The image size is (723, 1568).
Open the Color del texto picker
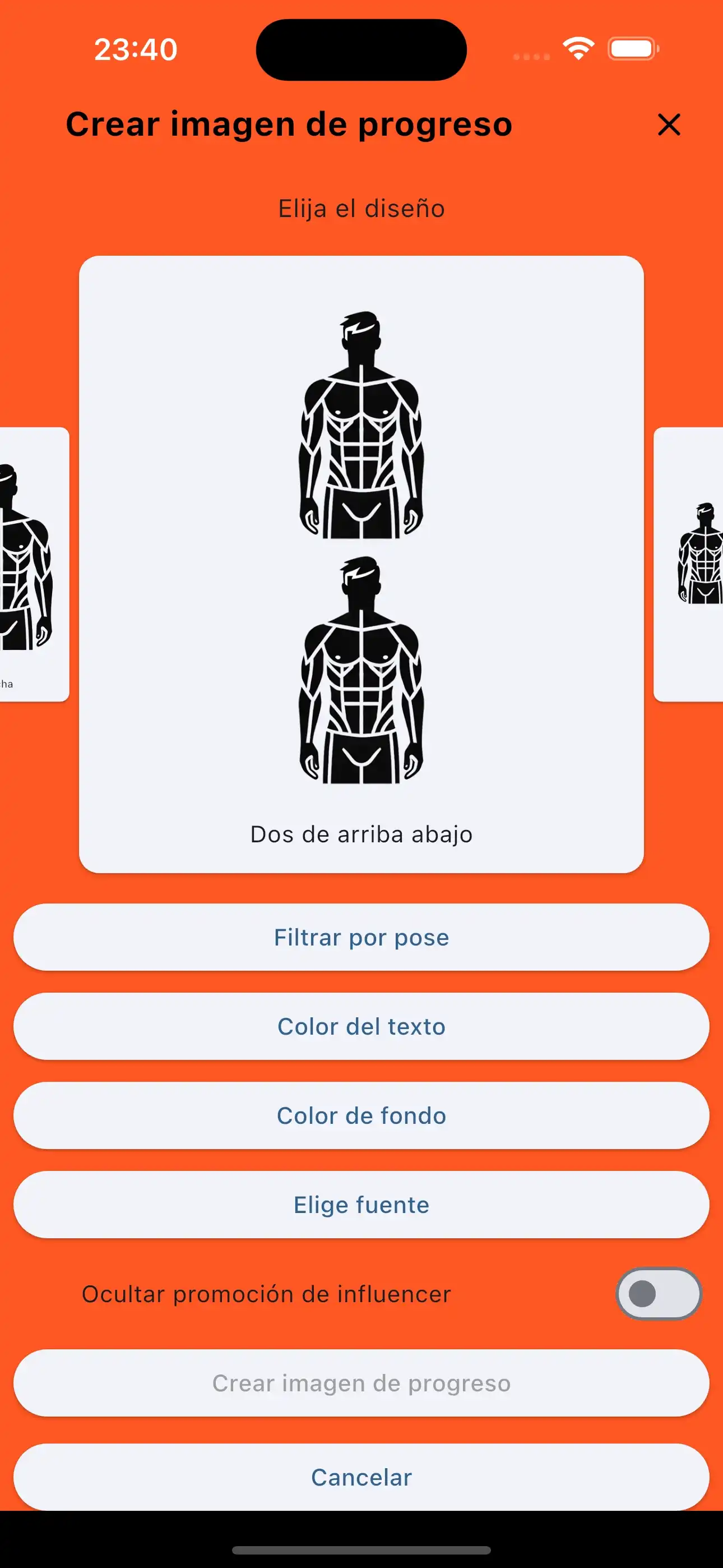tap(361, 1026)
